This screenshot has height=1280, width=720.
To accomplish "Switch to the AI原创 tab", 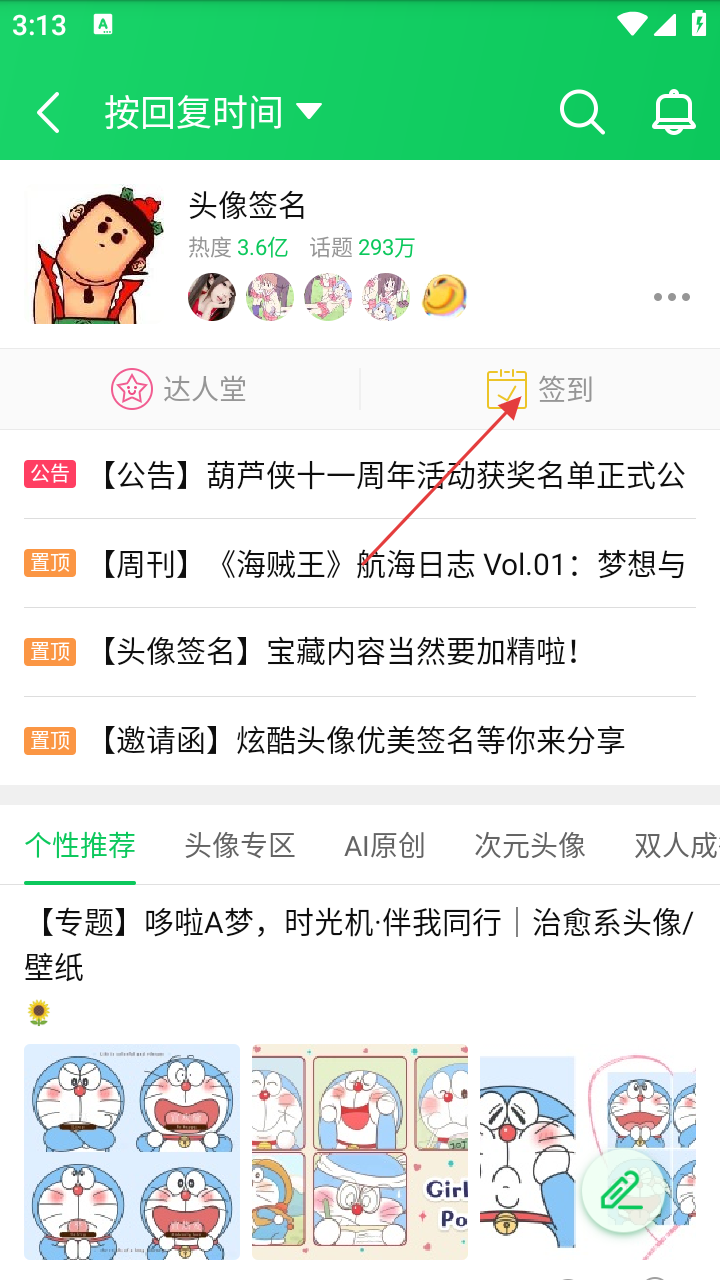I will click(x=385, y=846).
